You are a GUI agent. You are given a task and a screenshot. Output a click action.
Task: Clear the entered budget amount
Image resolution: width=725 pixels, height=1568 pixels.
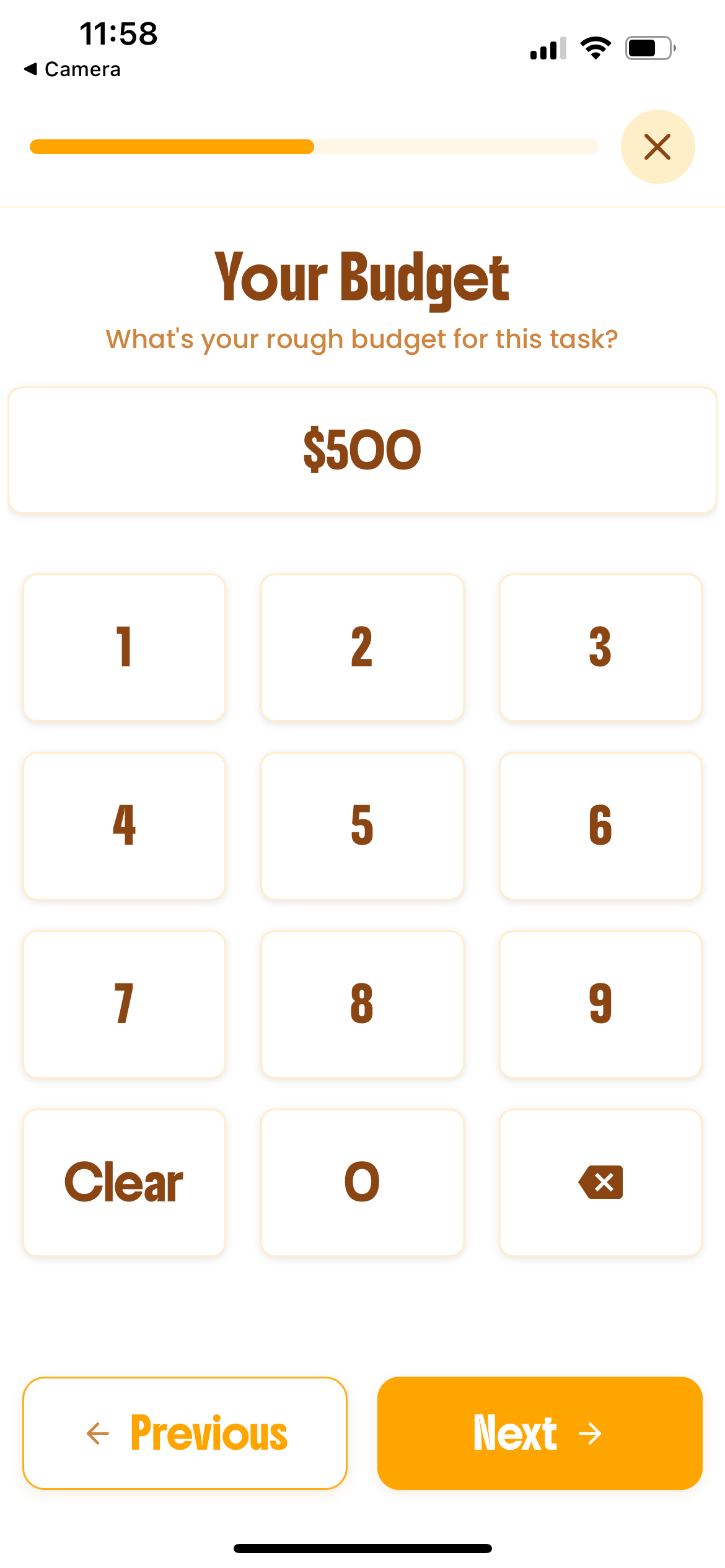coord(123,1181)
